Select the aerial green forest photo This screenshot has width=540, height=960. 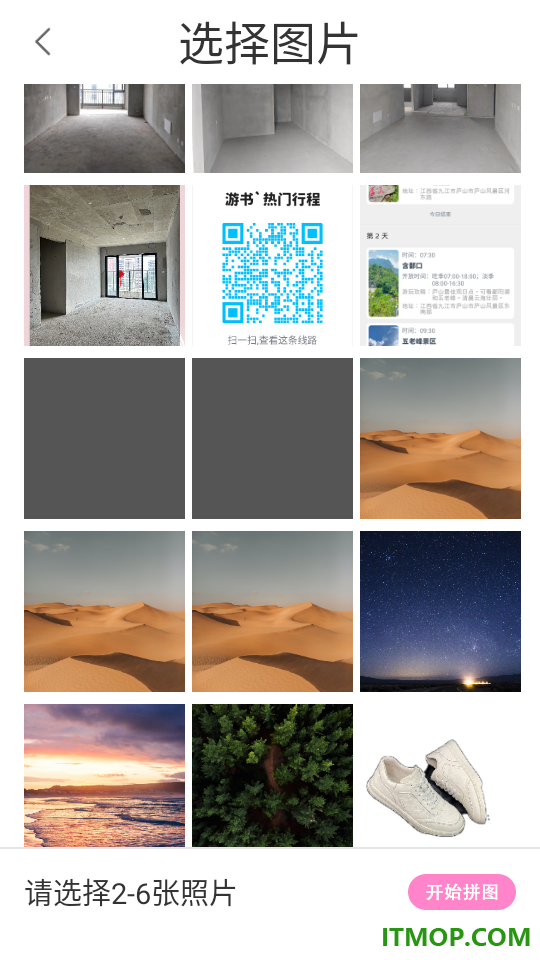tap(272, 775)
